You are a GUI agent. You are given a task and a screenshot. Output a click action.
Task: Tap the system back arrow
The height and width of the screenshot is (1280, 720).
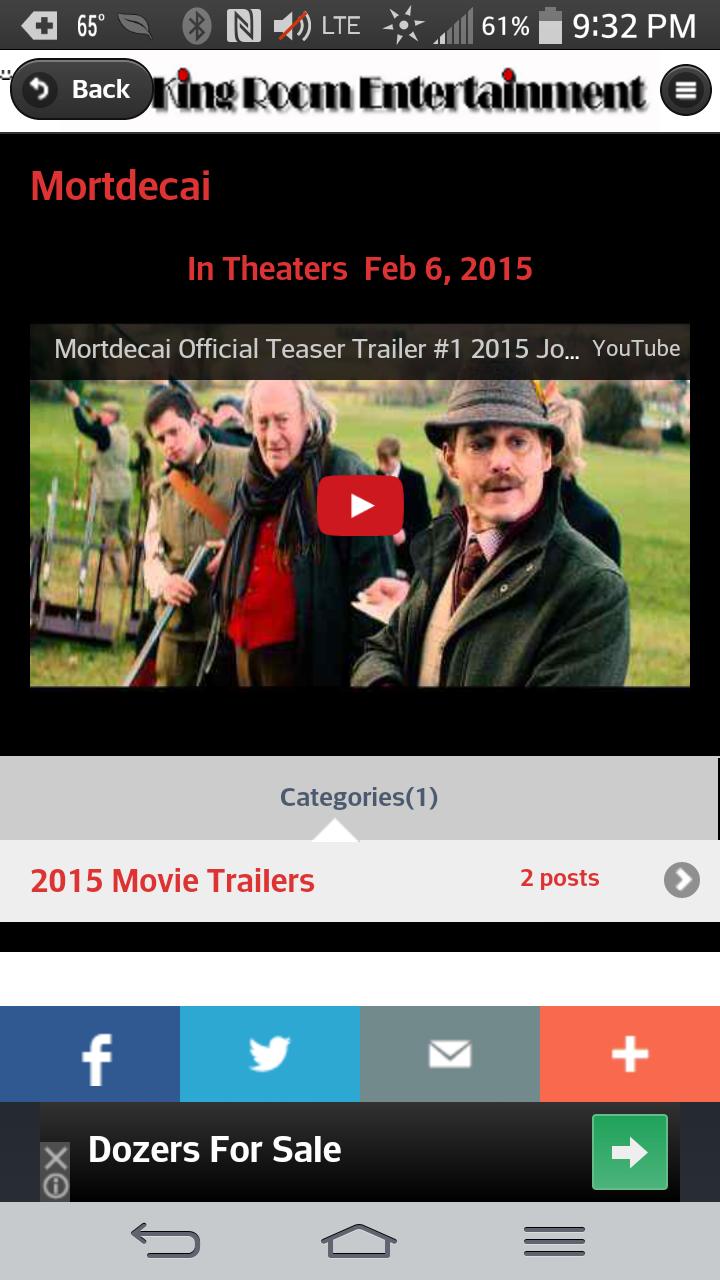[165, 1241]
